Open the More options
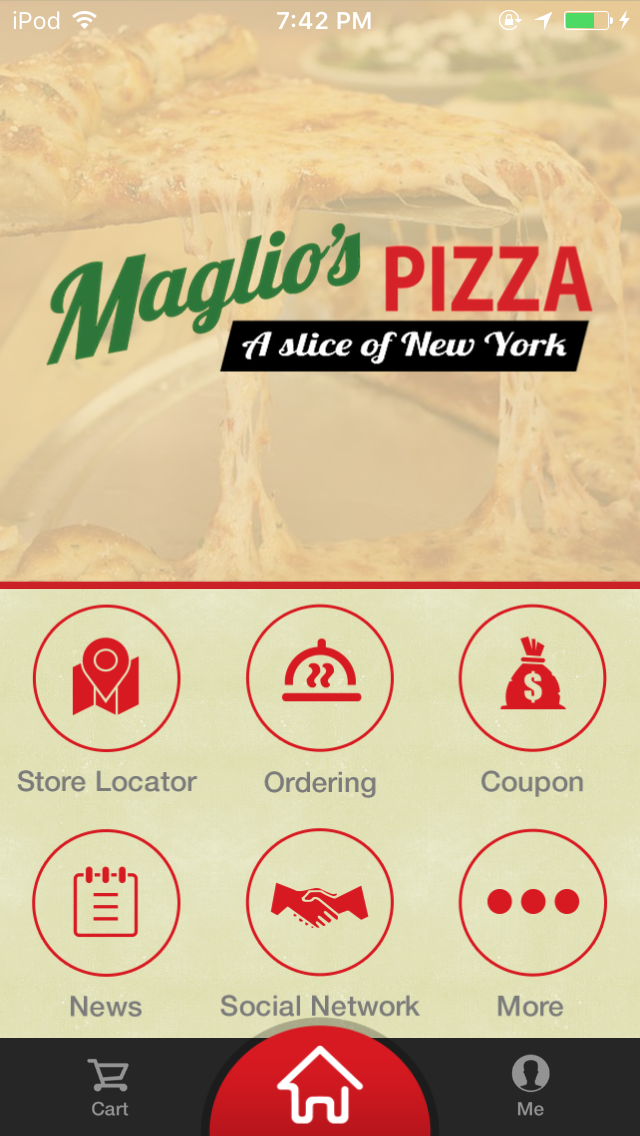The width and height of the screenshot is (640, 1136). point(532,902)
